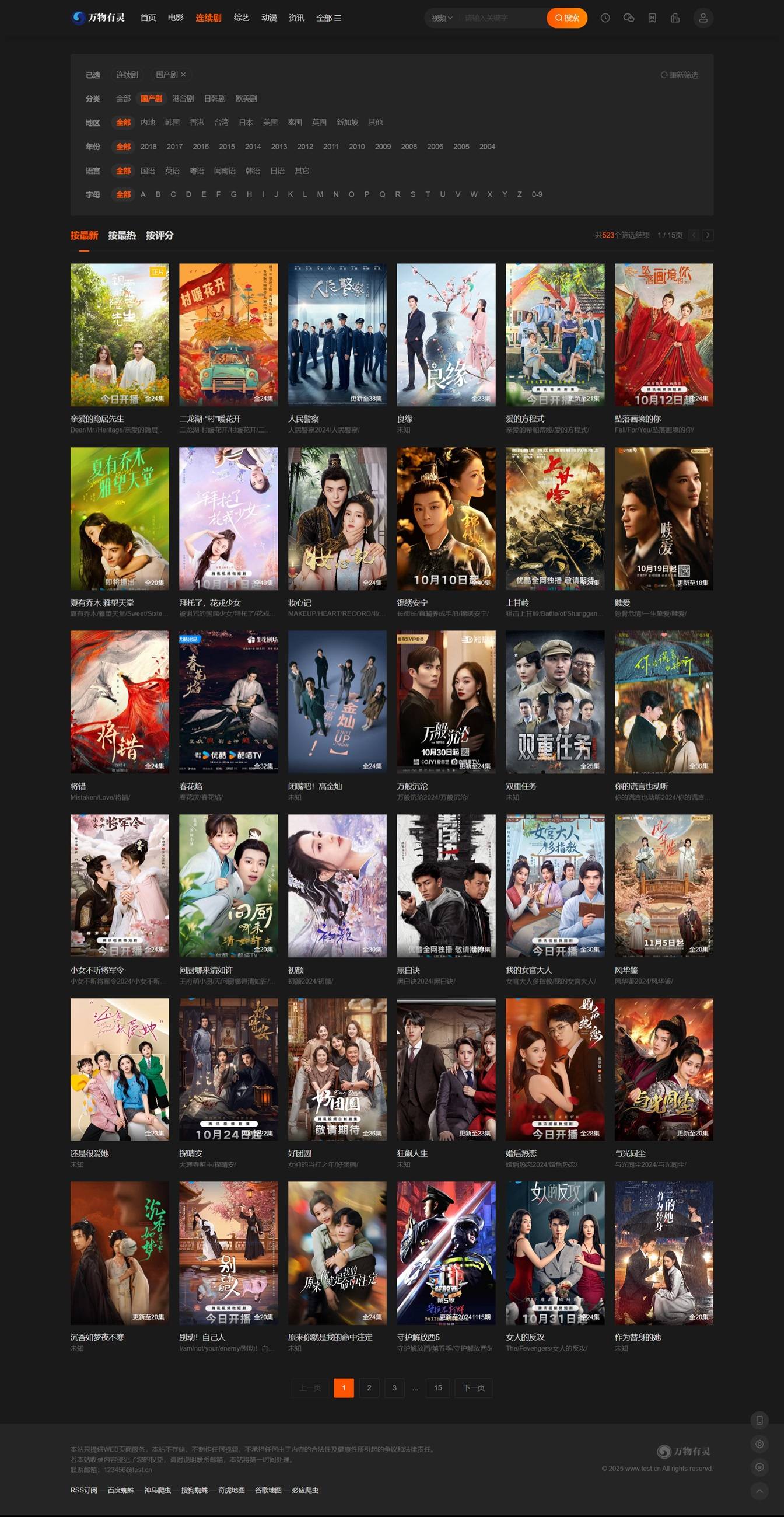
Task: Tap 下一页 to load next page
Action: click(x=474, y=1388)
